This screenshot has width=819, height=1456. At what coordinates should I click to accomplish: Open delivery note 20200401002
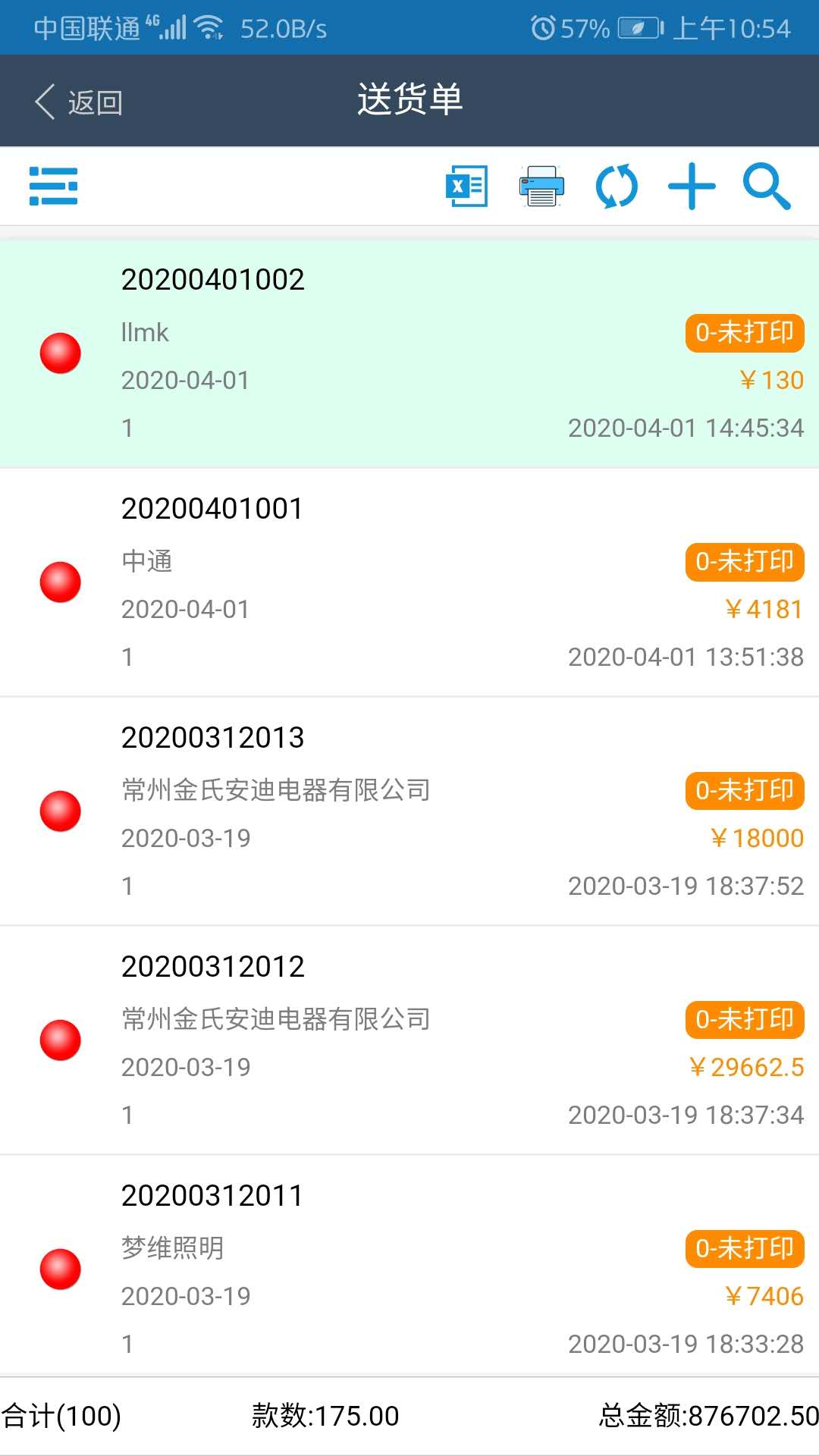pyautogui.click(x=409, y=353)
